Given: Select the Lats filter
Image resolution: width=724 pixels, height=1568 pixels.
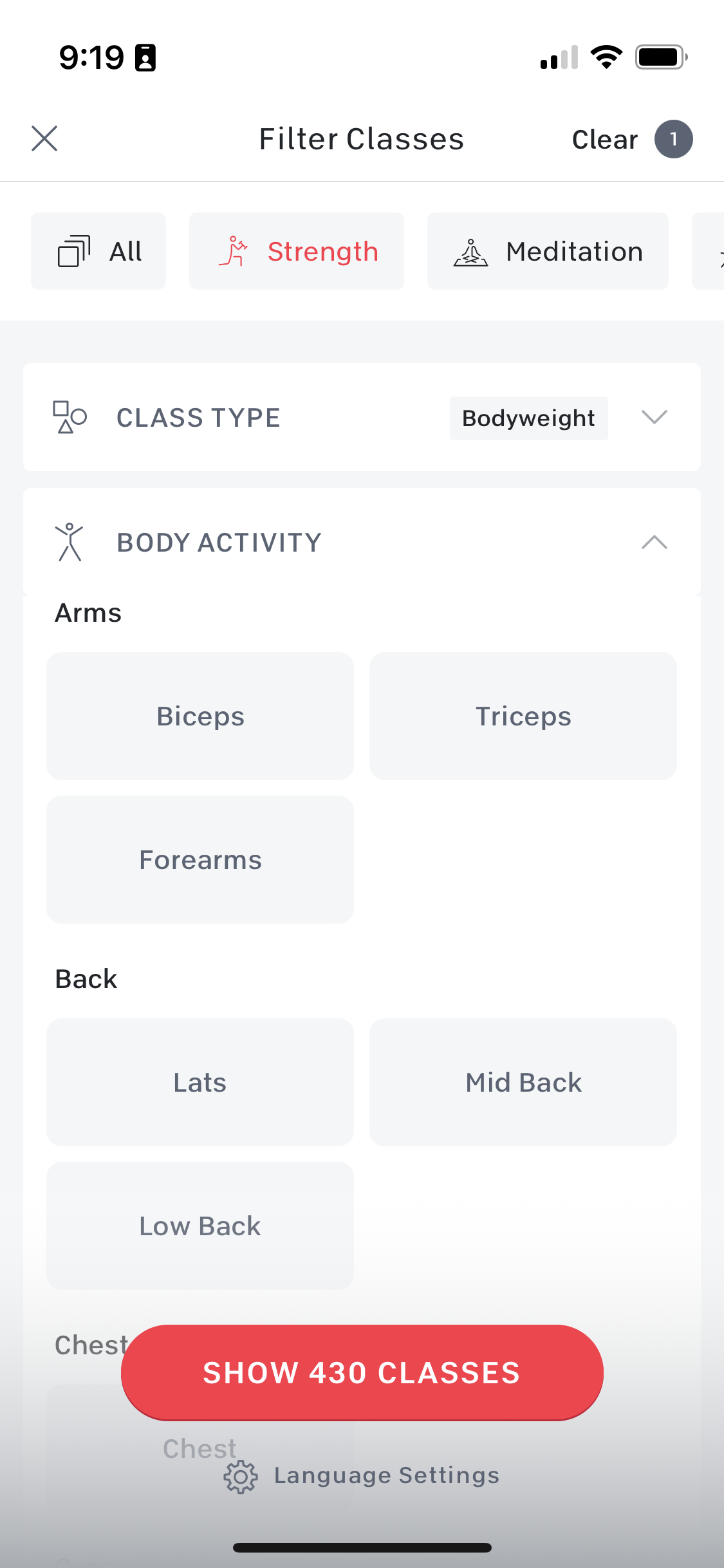Looking at the screenshot, I should click(200, 1082).
